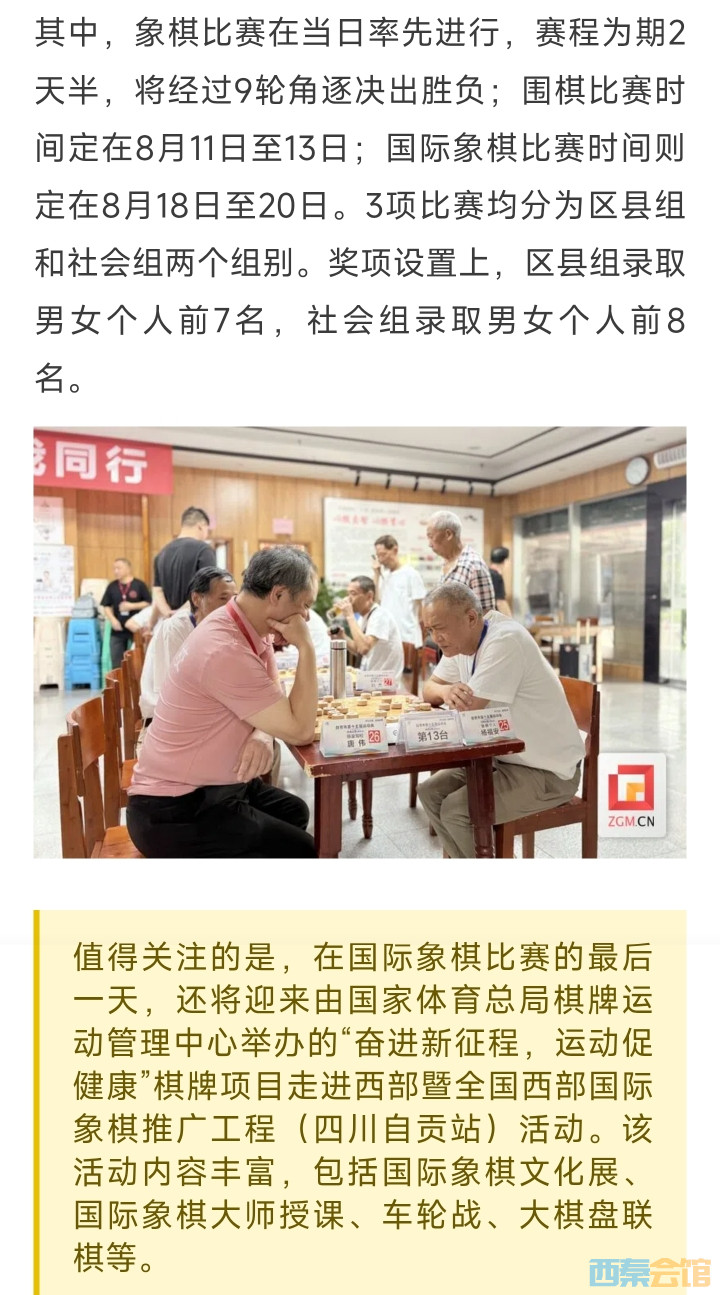Open the chess match photo
Image resolution: width=720 pixels, height=1295 pixels.
[x=360, y=642]
